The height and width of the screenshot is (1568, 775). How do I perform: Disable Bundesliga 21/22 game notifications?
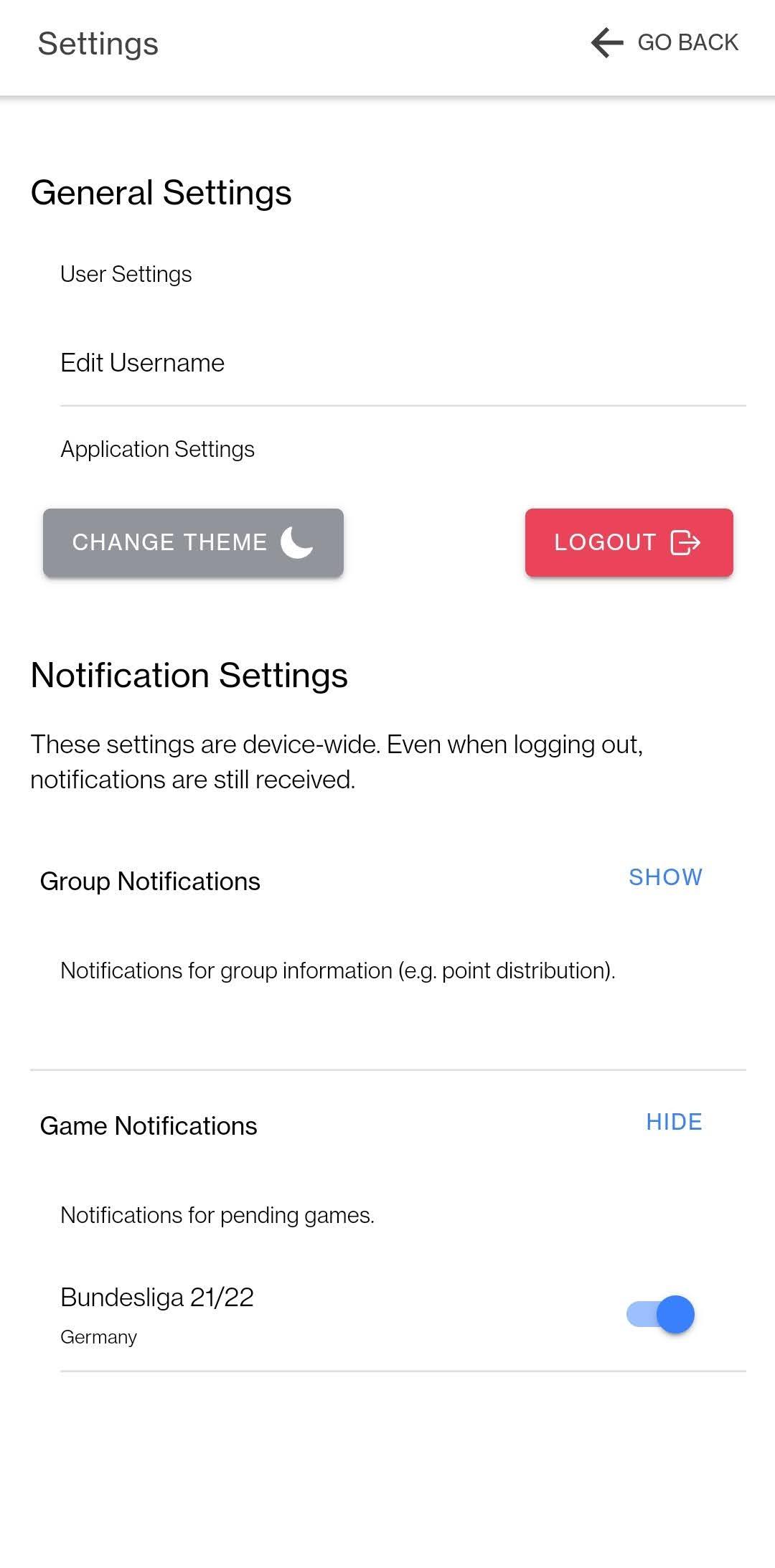[x=660, y=1314]
